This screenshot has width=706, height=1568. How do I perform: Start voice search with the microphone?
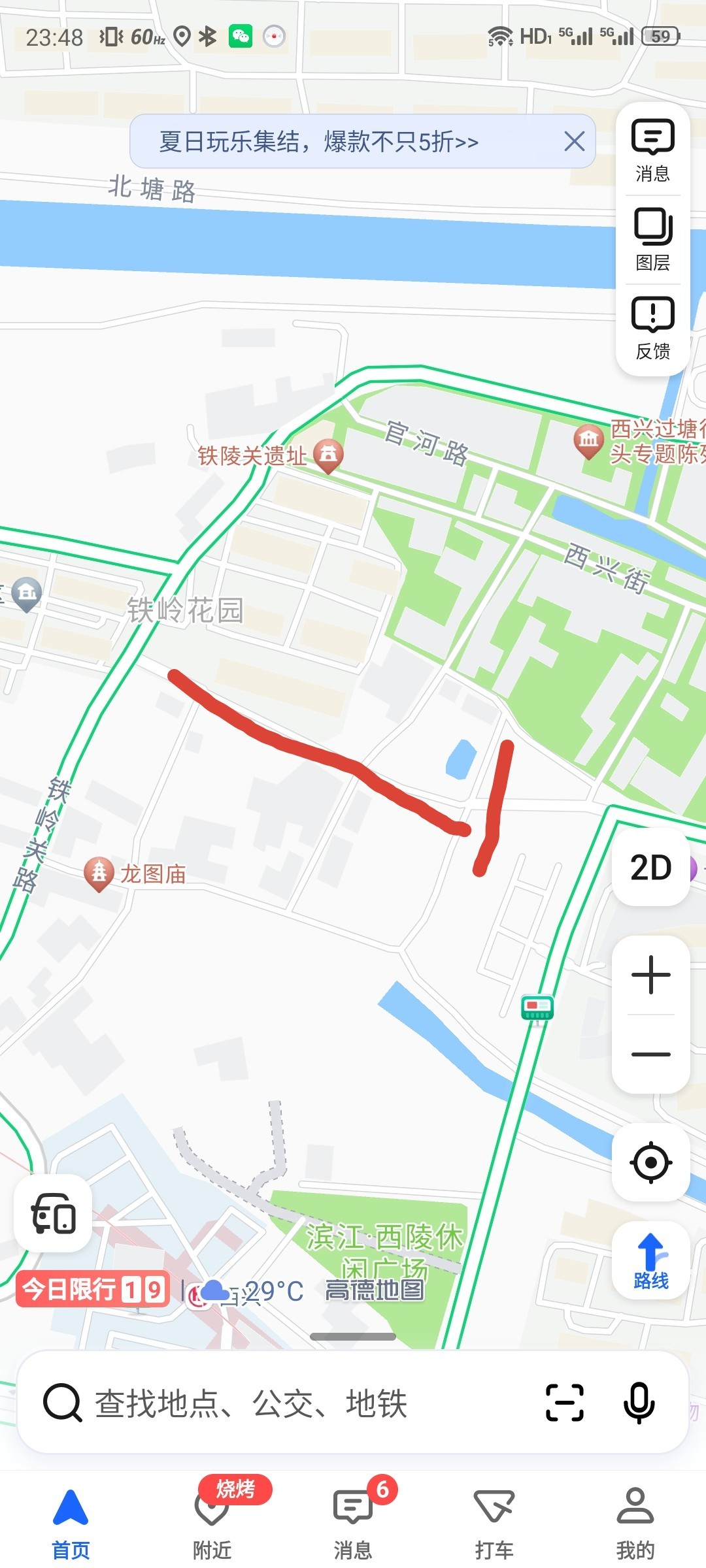[x=639, y=1403]
